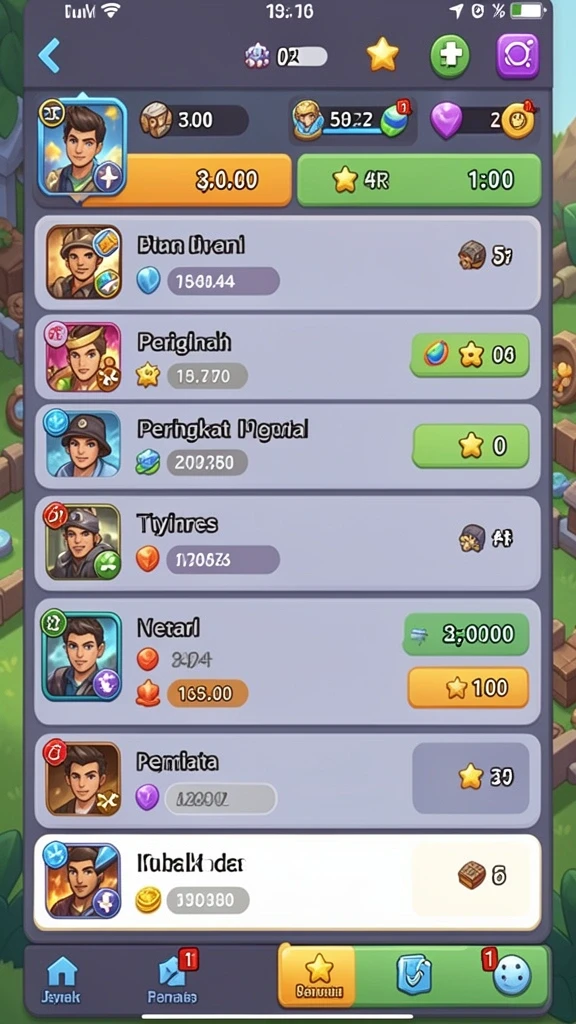Tap the orange star 100 button

(468, 687)
